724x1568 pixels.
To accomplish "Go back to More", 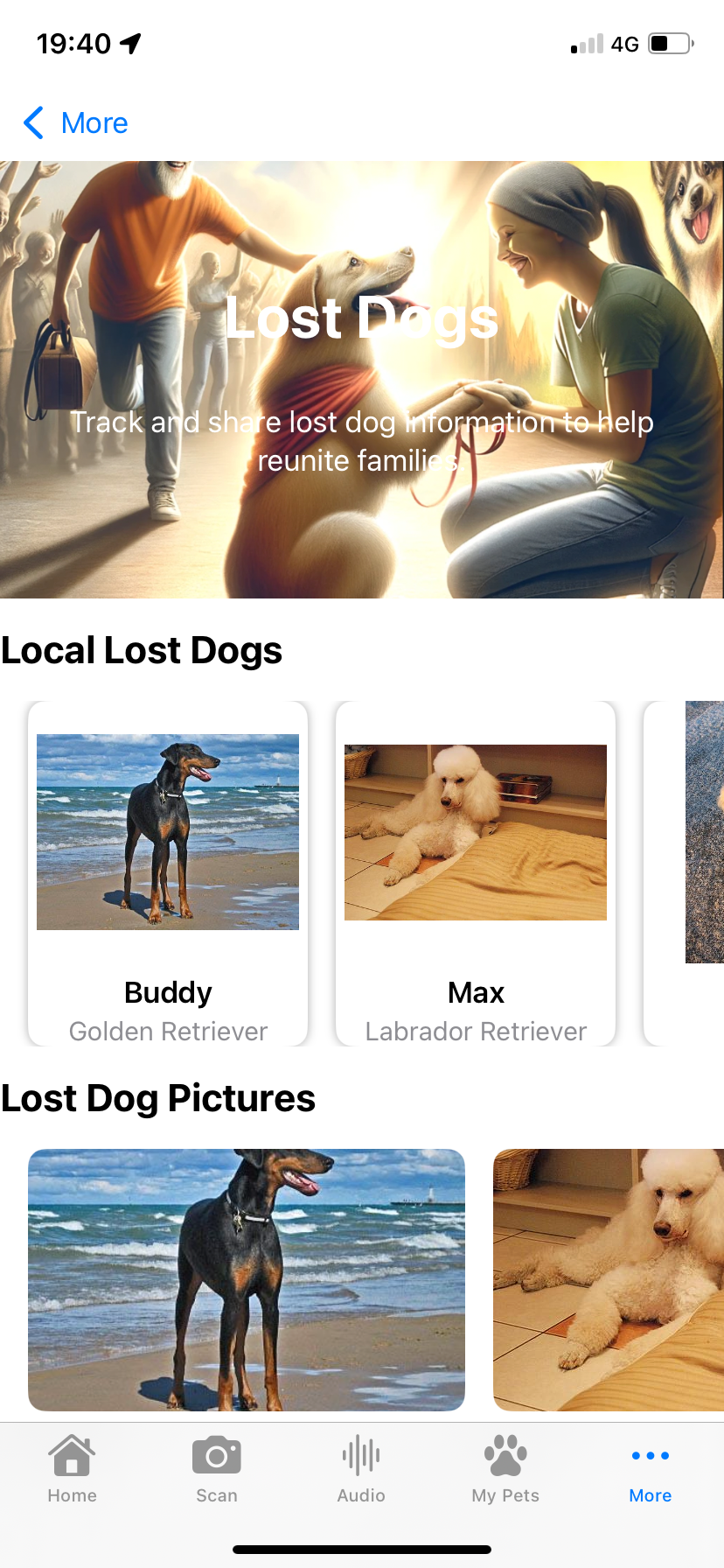I will 76,123.
